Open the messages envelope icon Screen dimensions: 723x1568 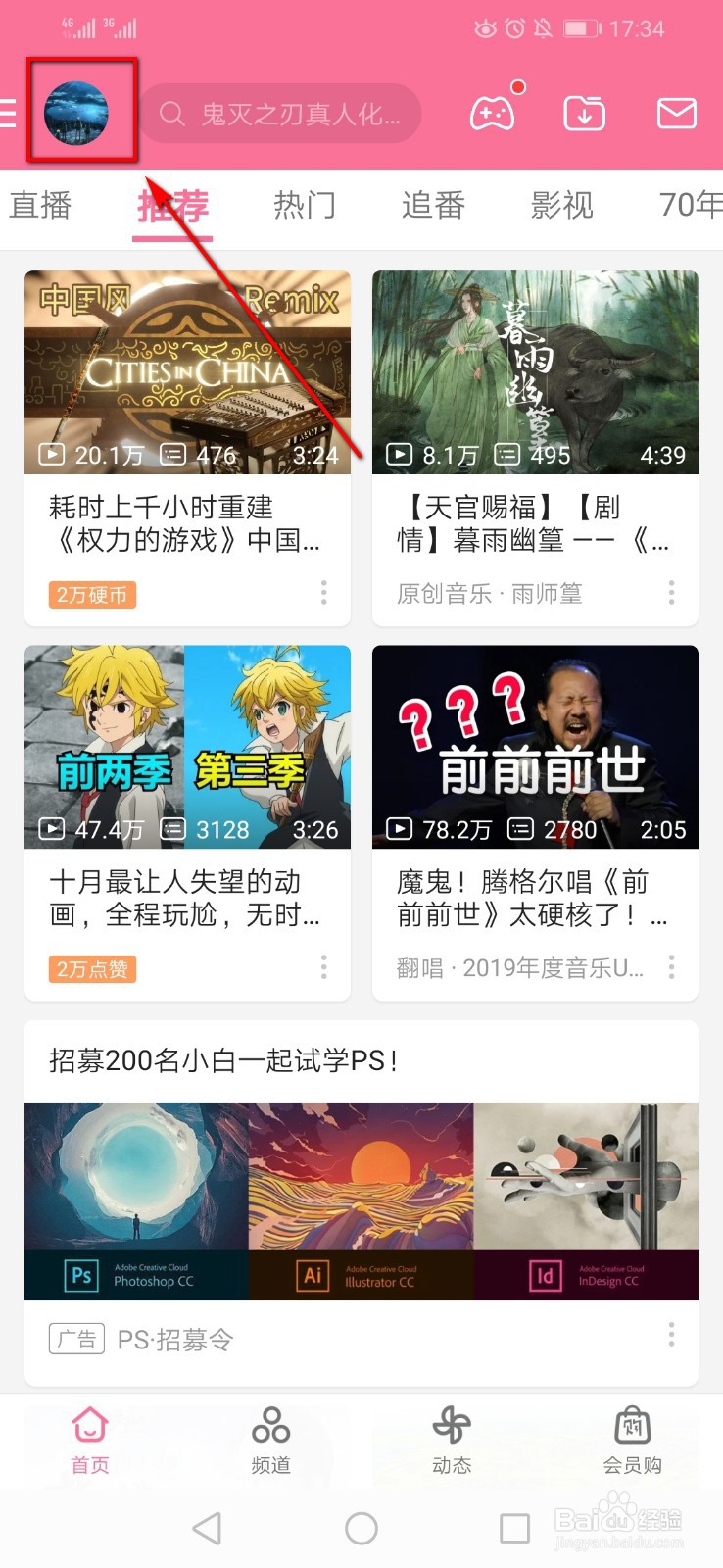(675, 115)
